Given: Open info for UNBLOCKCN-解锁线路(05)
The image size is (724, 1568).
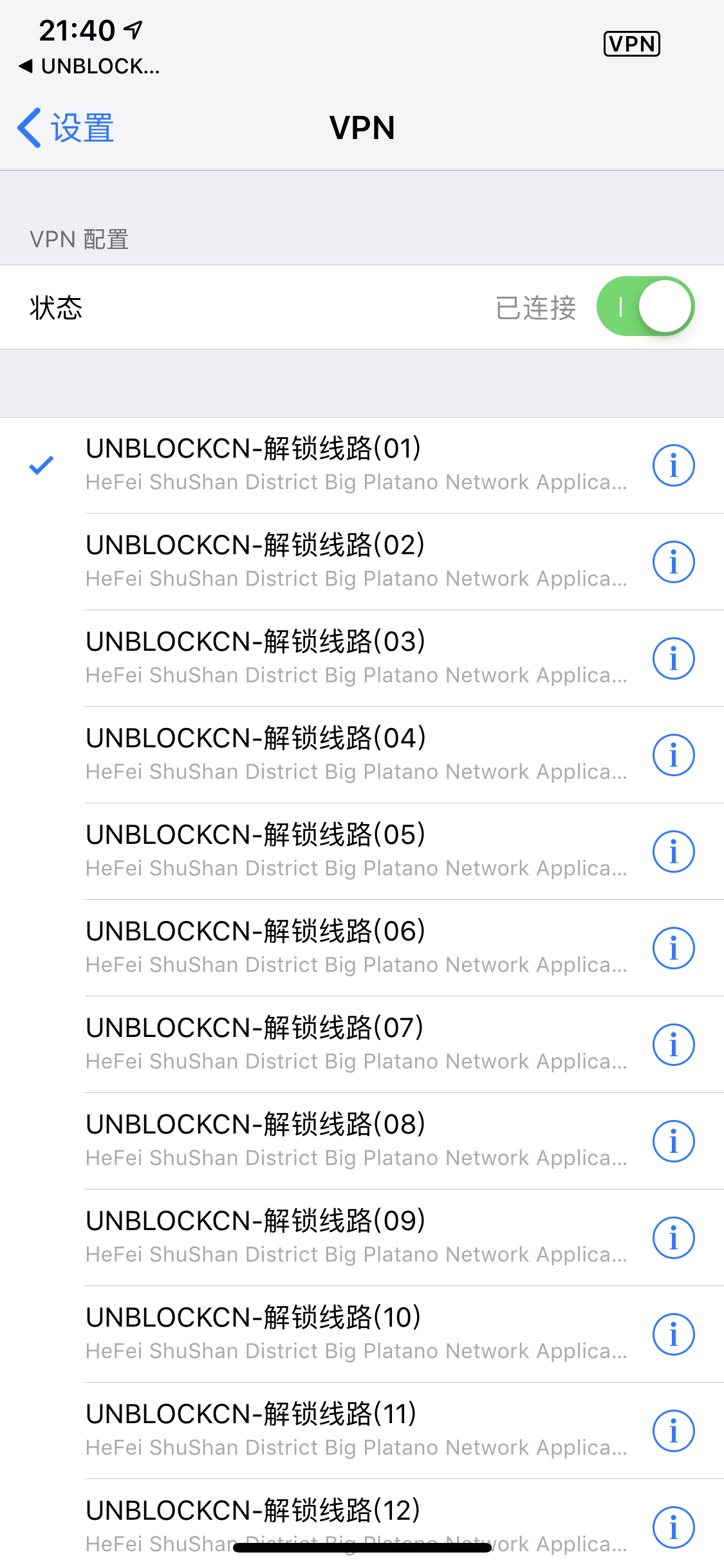Looking at the screenshot, I should [x=673, y=851].
